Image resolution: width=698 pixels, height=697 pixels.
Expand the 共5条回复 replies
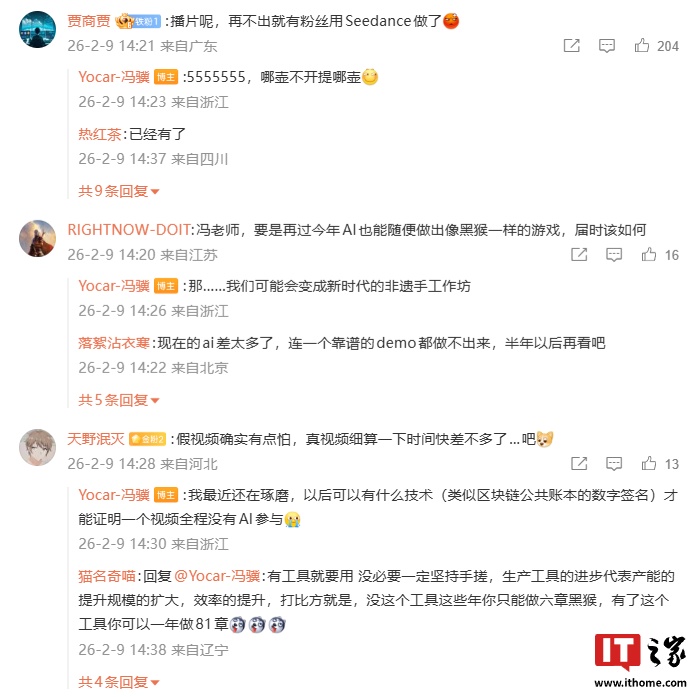tap(119, 400)
